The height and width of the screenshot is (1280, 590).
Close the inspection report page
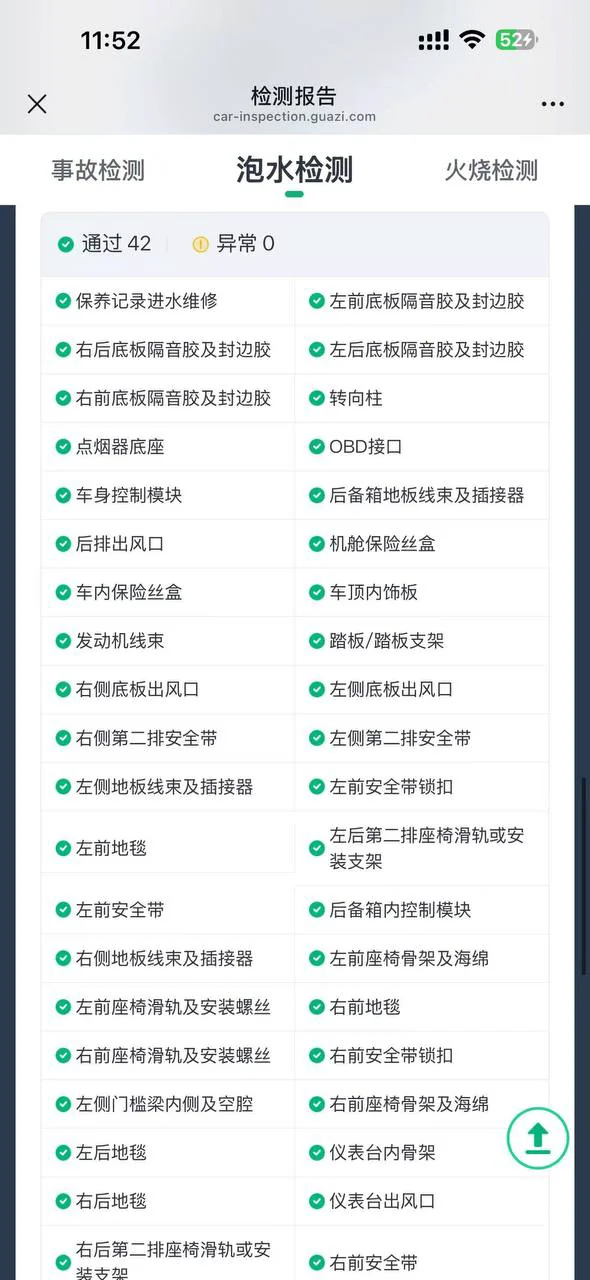tap(37, 104)
